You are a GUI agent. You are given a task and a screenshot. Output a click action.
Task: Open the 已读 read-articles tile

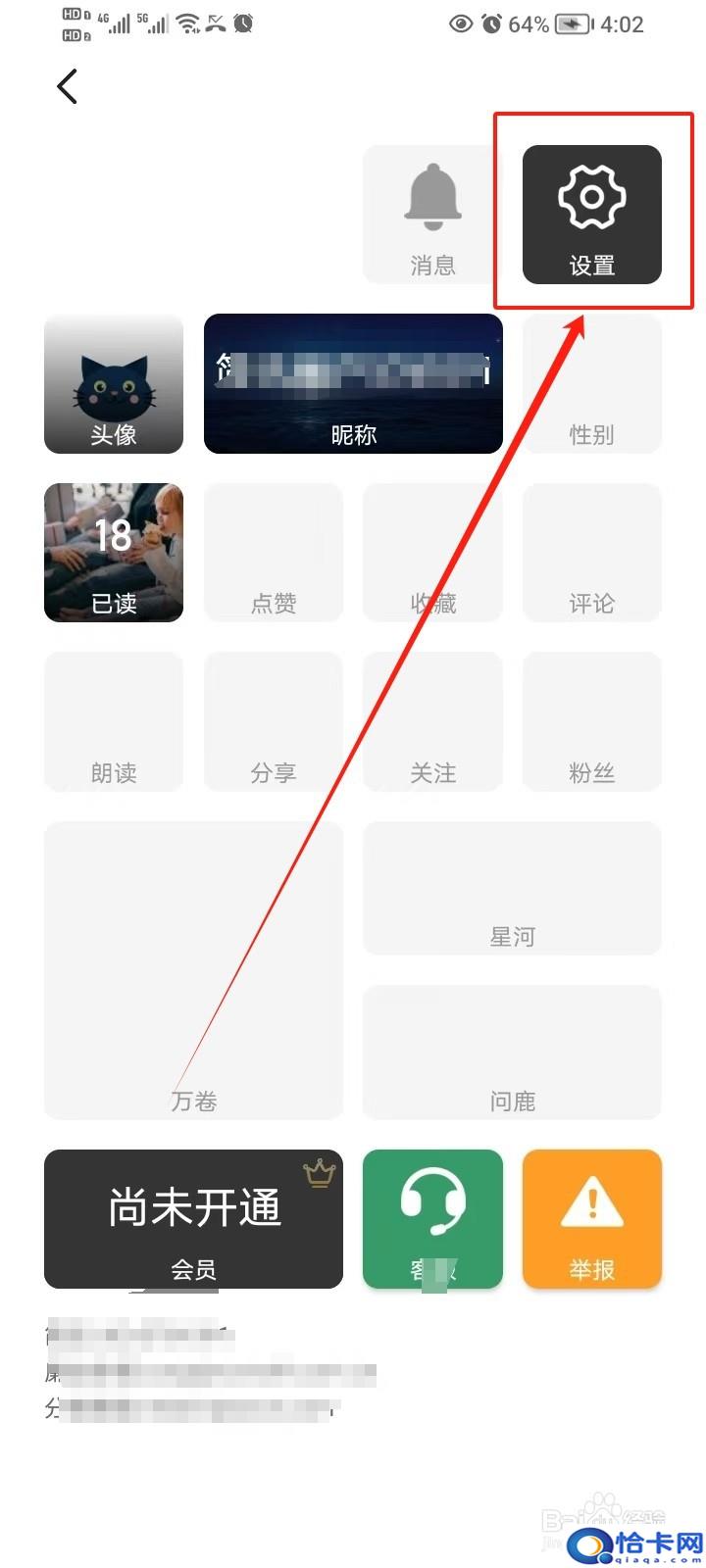click(114, 553)
